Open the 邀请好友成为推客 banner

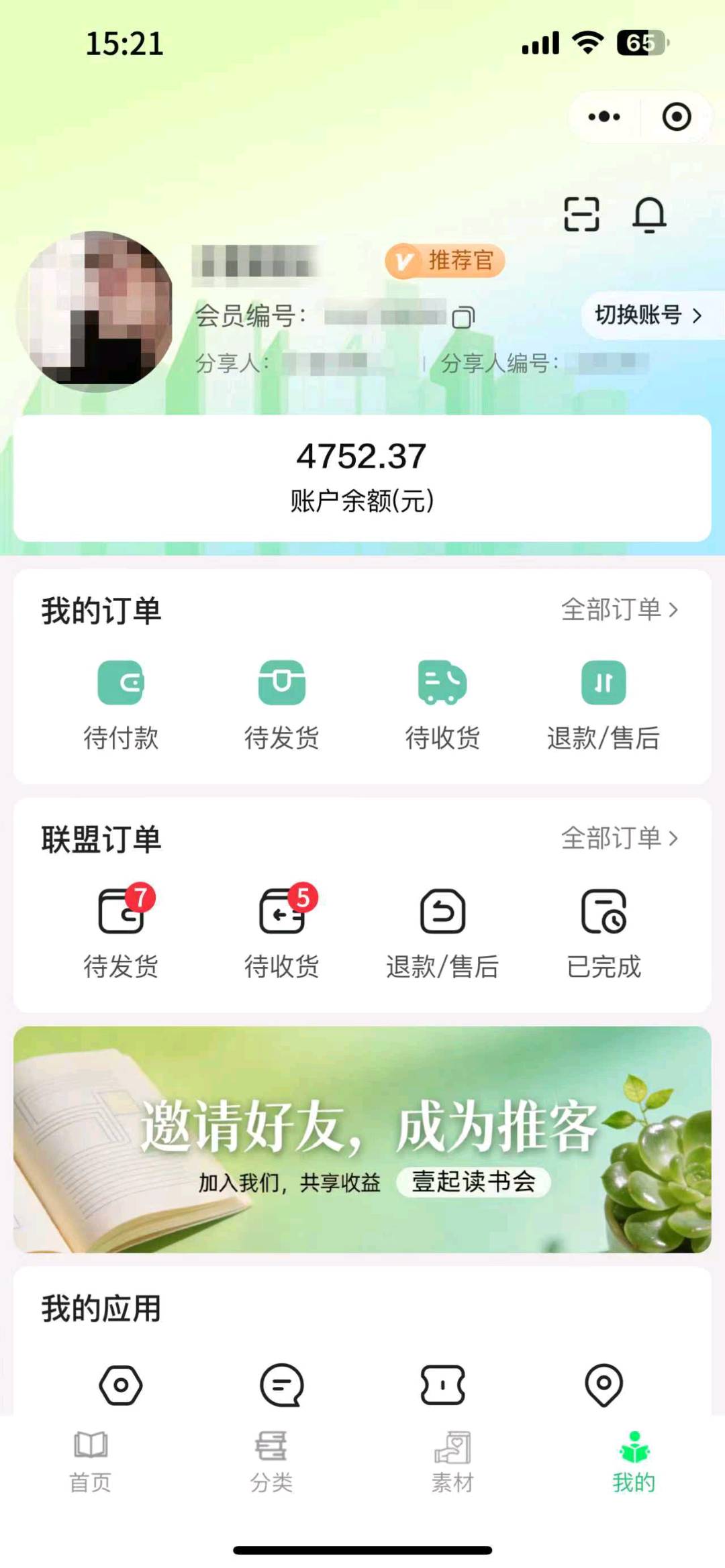(x=362, y=1141)
